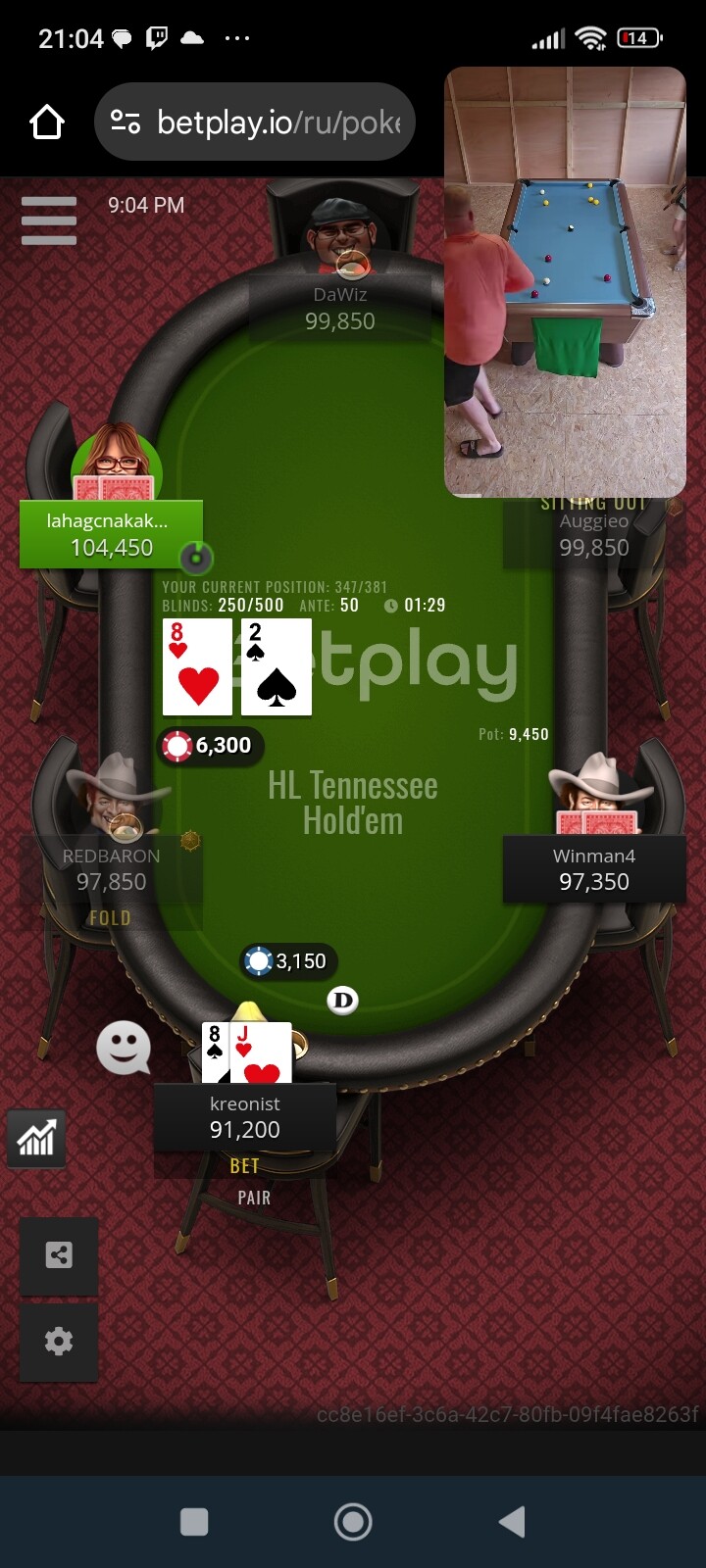Open site settings icon in address bar
Image resolution: width=706 pixels, height=1568 pixels.
pyautogui.click(x=126, y=122)
